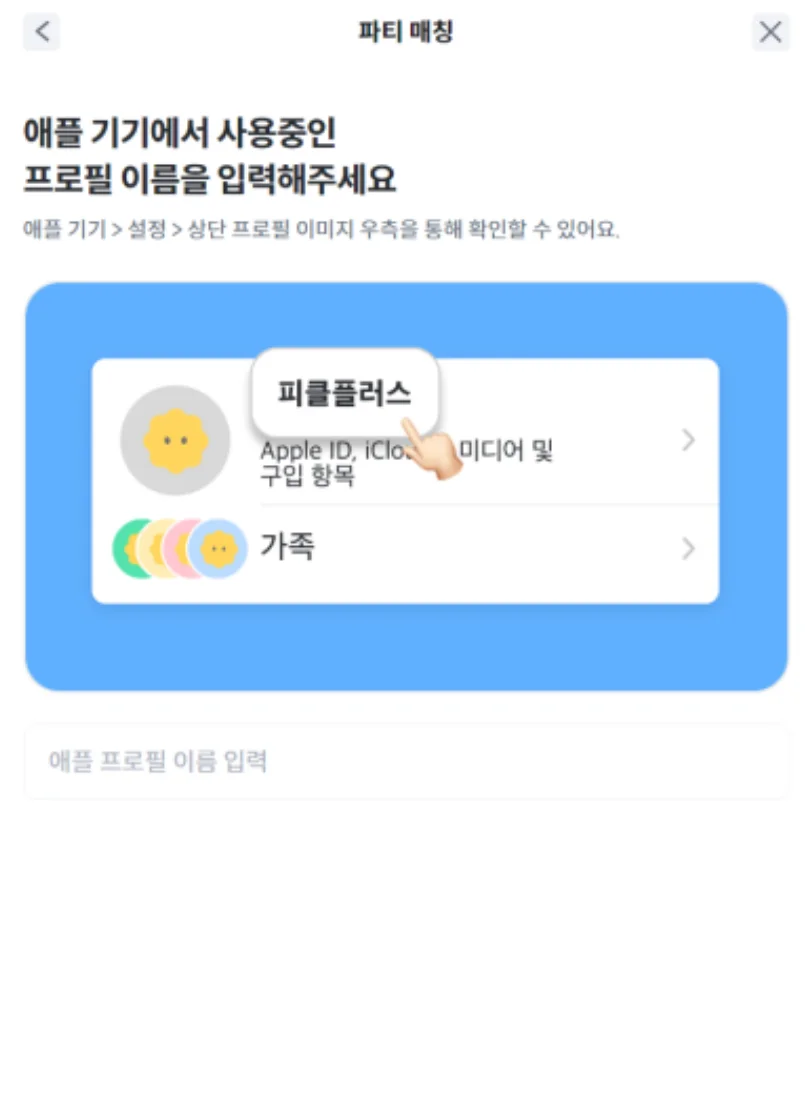Screen dimensions: 805x1120
Task: Focus the 애플 프로필 이름 입력 field
Action: [406, 762]
